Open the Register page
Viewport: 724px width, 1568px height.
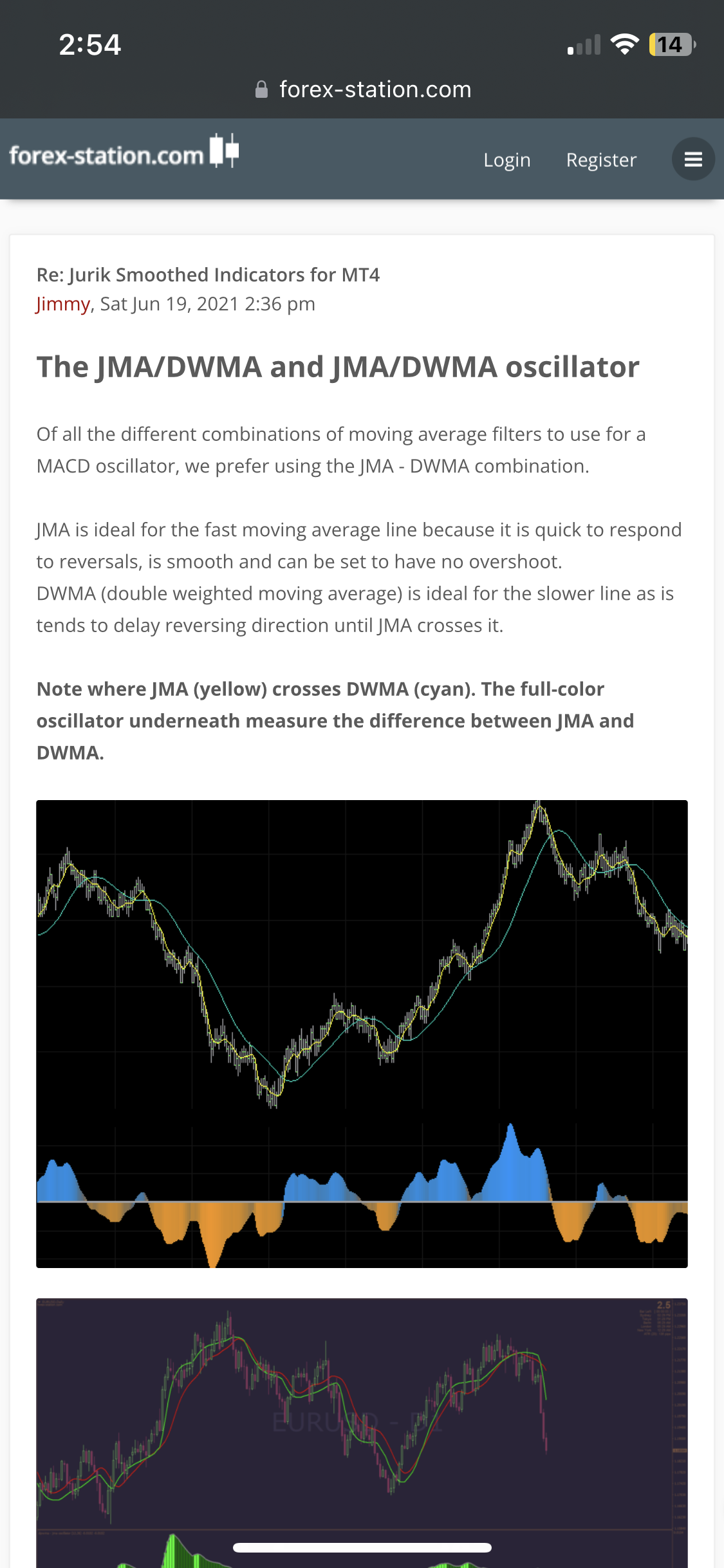point(601,160)
